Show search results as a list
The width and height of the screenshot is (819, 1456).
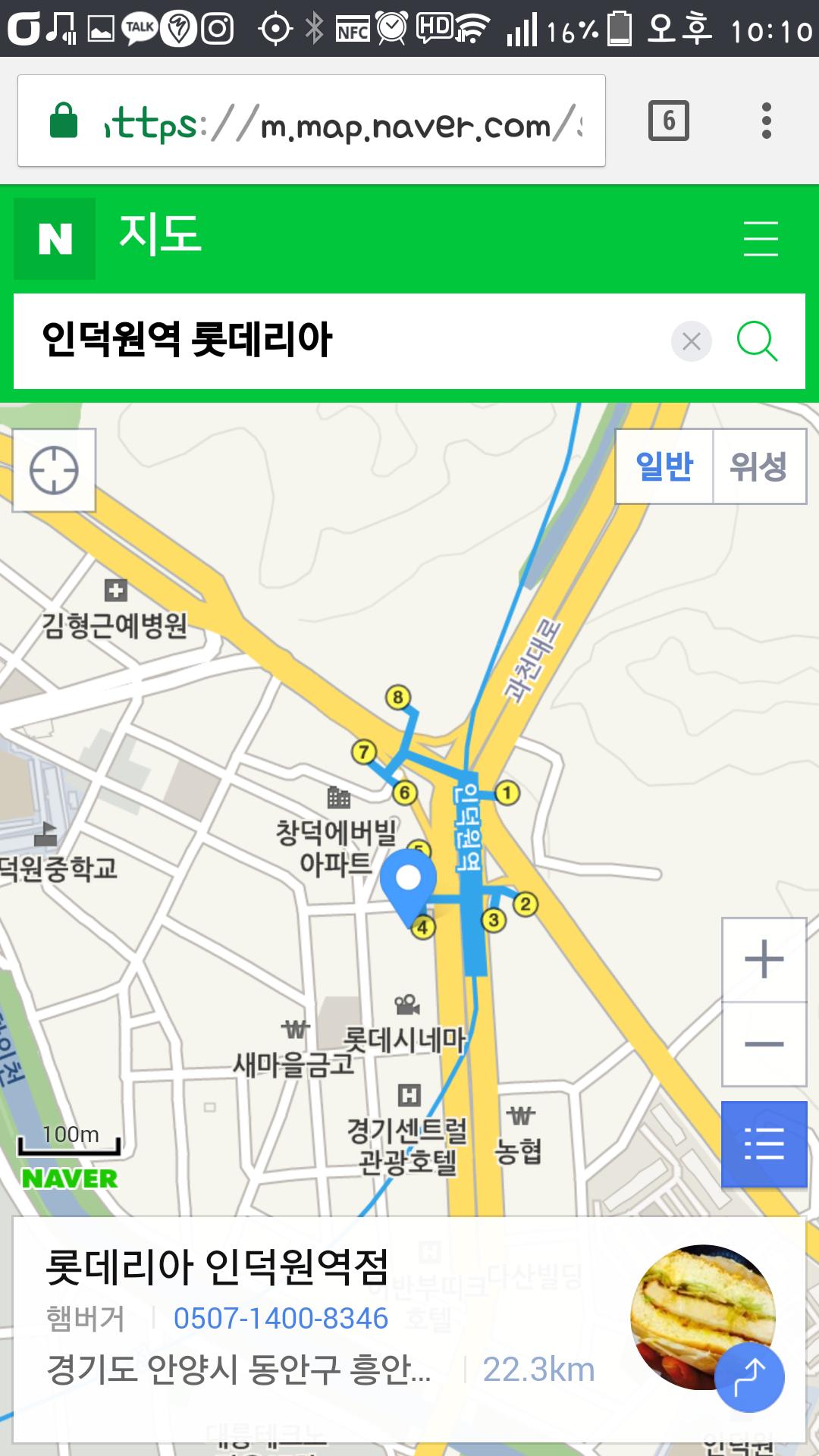coord(764,1144)
